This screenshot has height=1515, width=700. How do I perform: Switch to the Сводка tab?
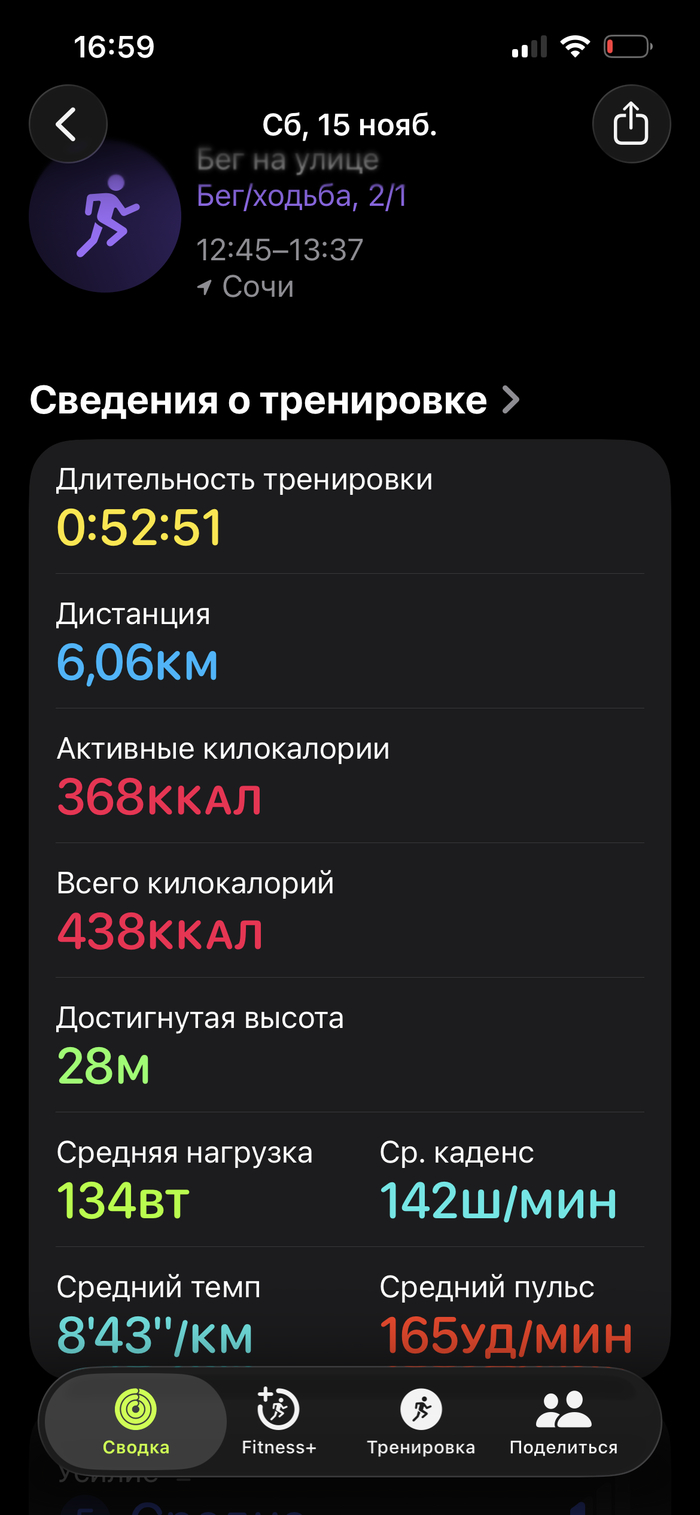(x=136, y=1421)
